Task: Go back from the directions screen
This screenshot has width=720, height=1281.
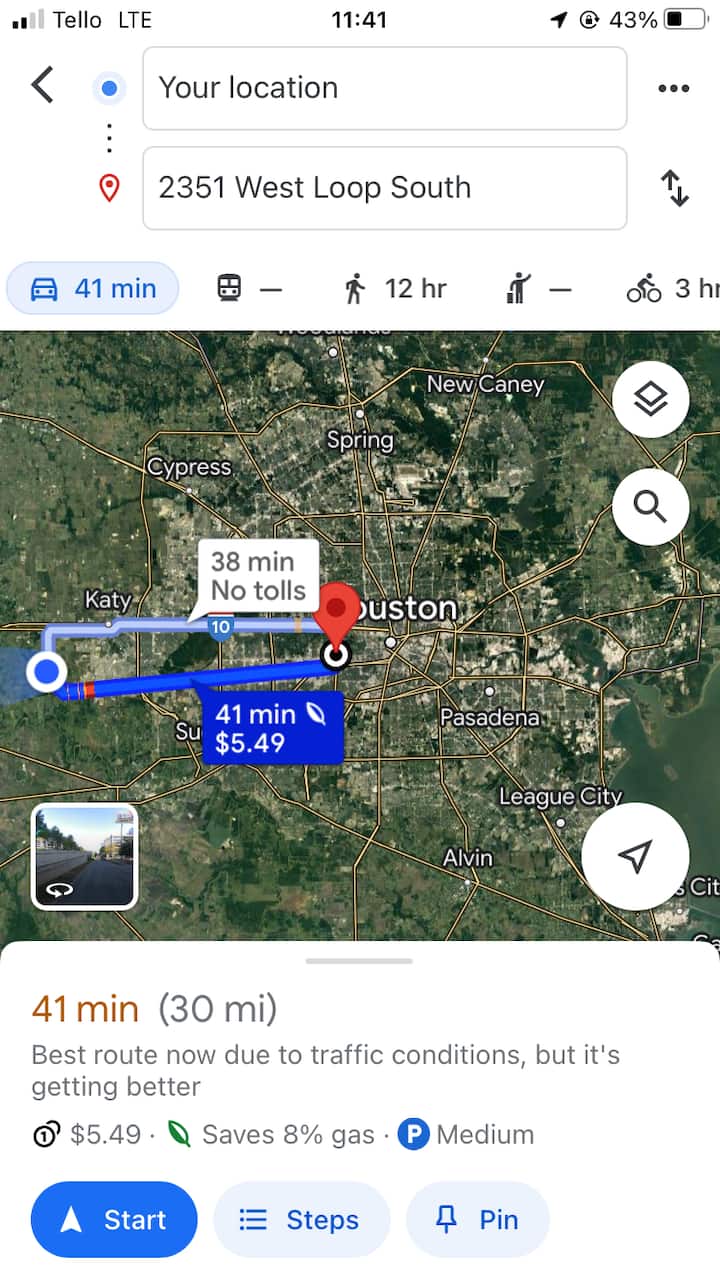Action: [x=42, y=86]
